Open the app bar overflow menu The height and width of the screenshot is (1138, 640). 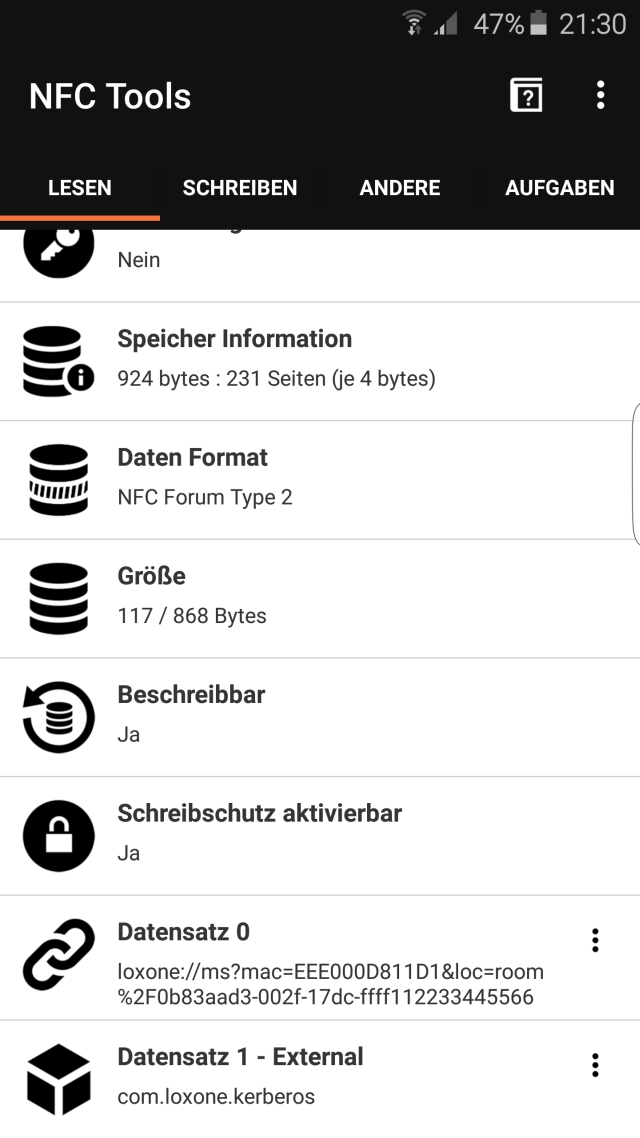(x=600, y=96)
